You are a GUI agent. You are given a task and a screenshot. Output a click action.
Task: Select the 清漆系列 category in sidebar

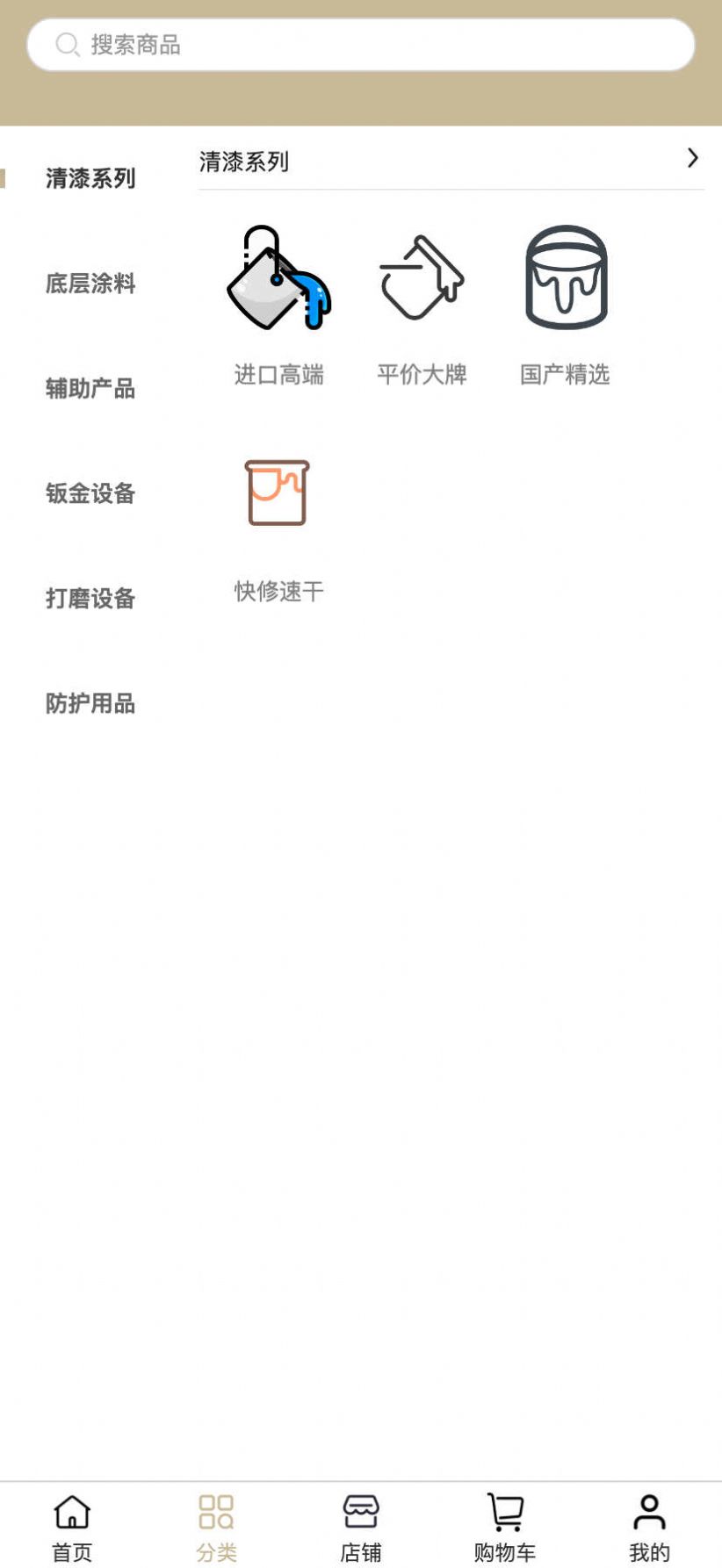90,178
